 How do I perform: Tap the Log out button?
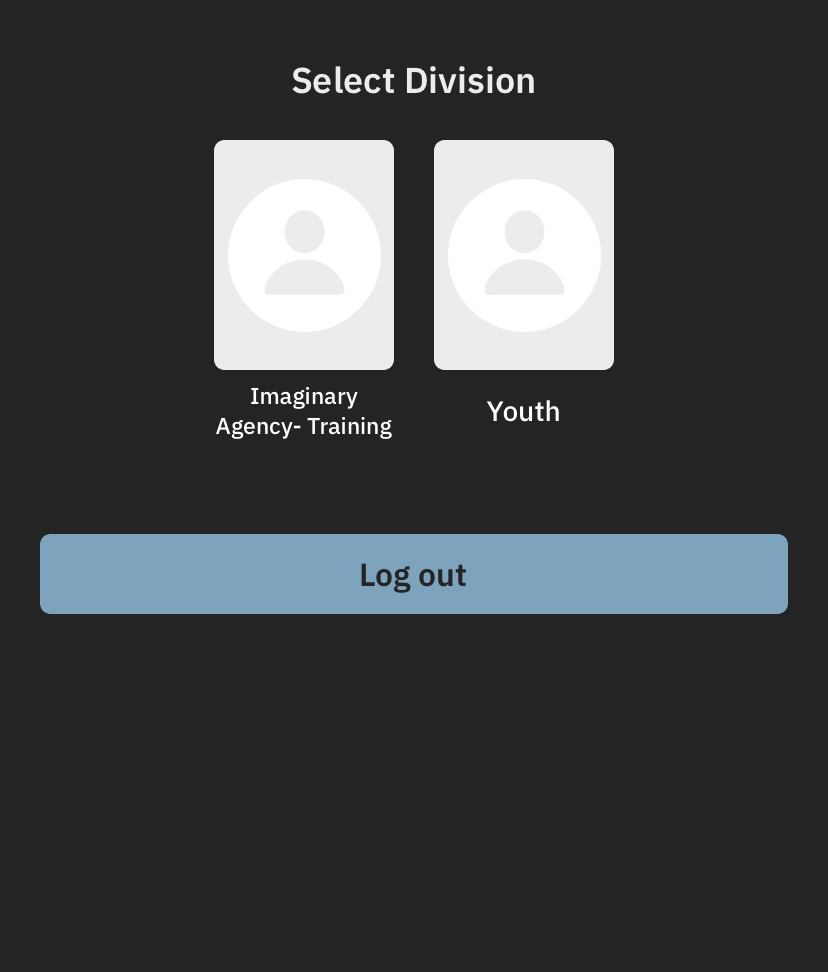tap(414, 574)
